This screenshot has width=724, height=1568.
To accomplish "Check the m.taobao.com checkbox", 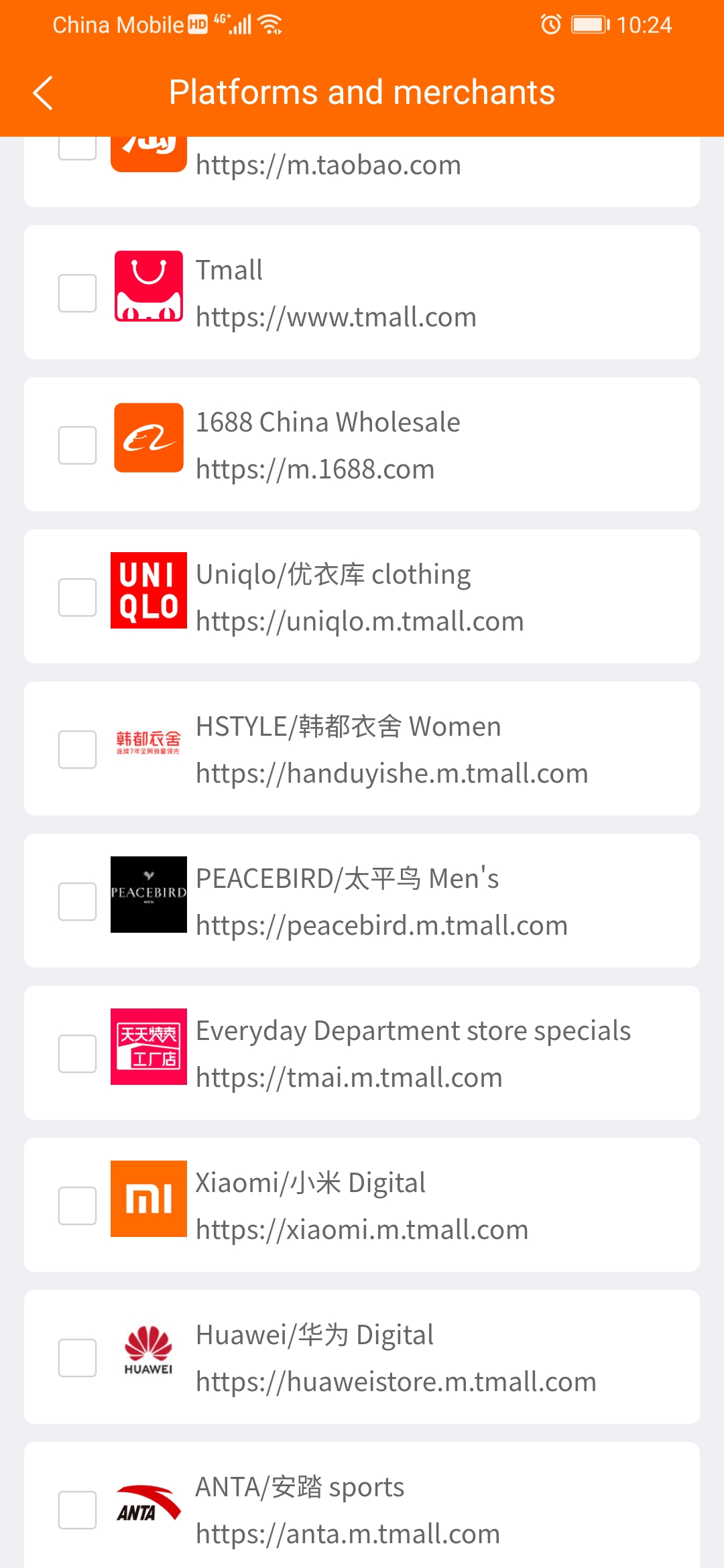I will click(x=77, y=148).
